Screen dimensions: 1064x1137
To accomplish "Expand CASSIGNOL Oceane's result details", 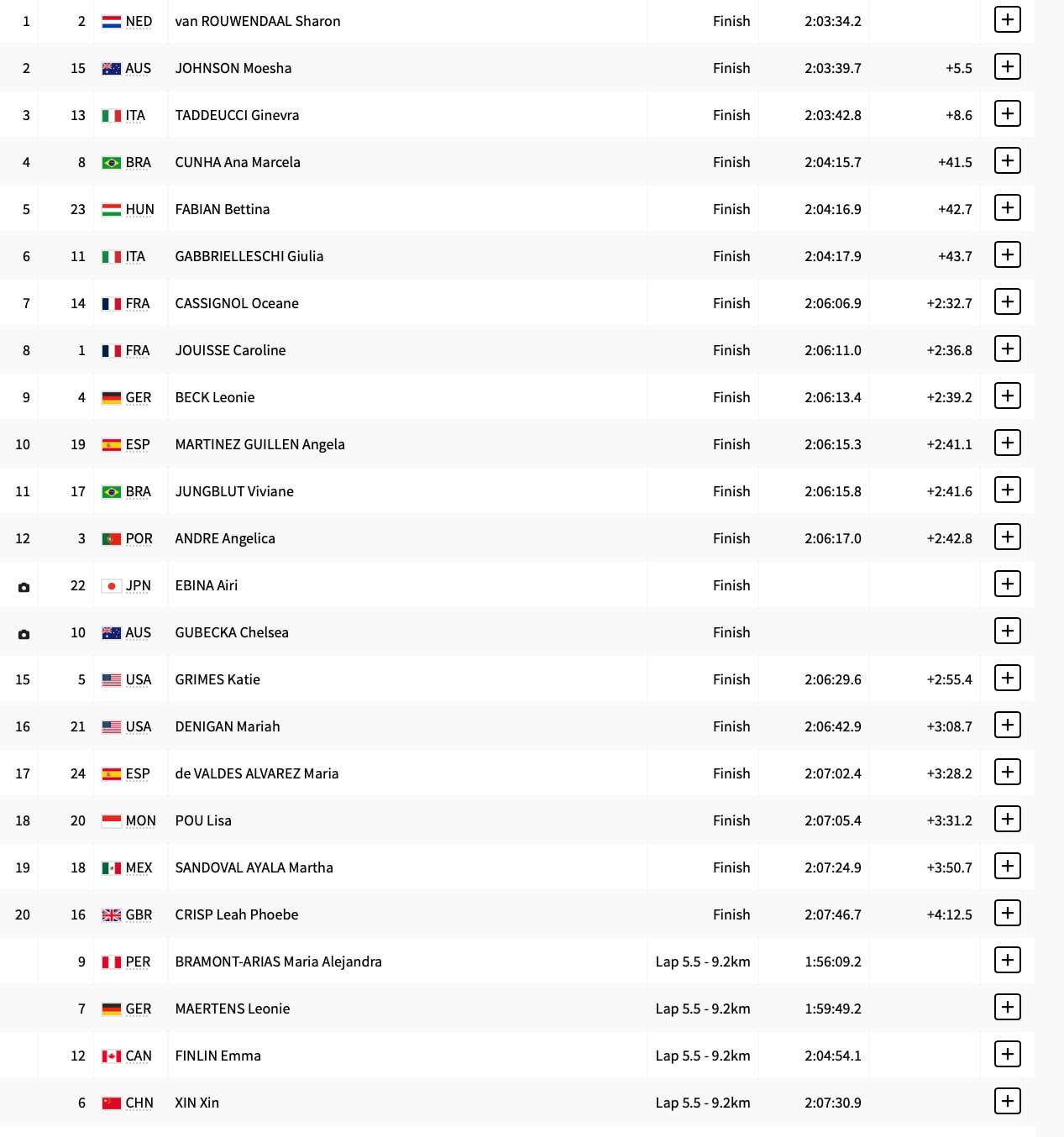I will [x=1007, y=302].
